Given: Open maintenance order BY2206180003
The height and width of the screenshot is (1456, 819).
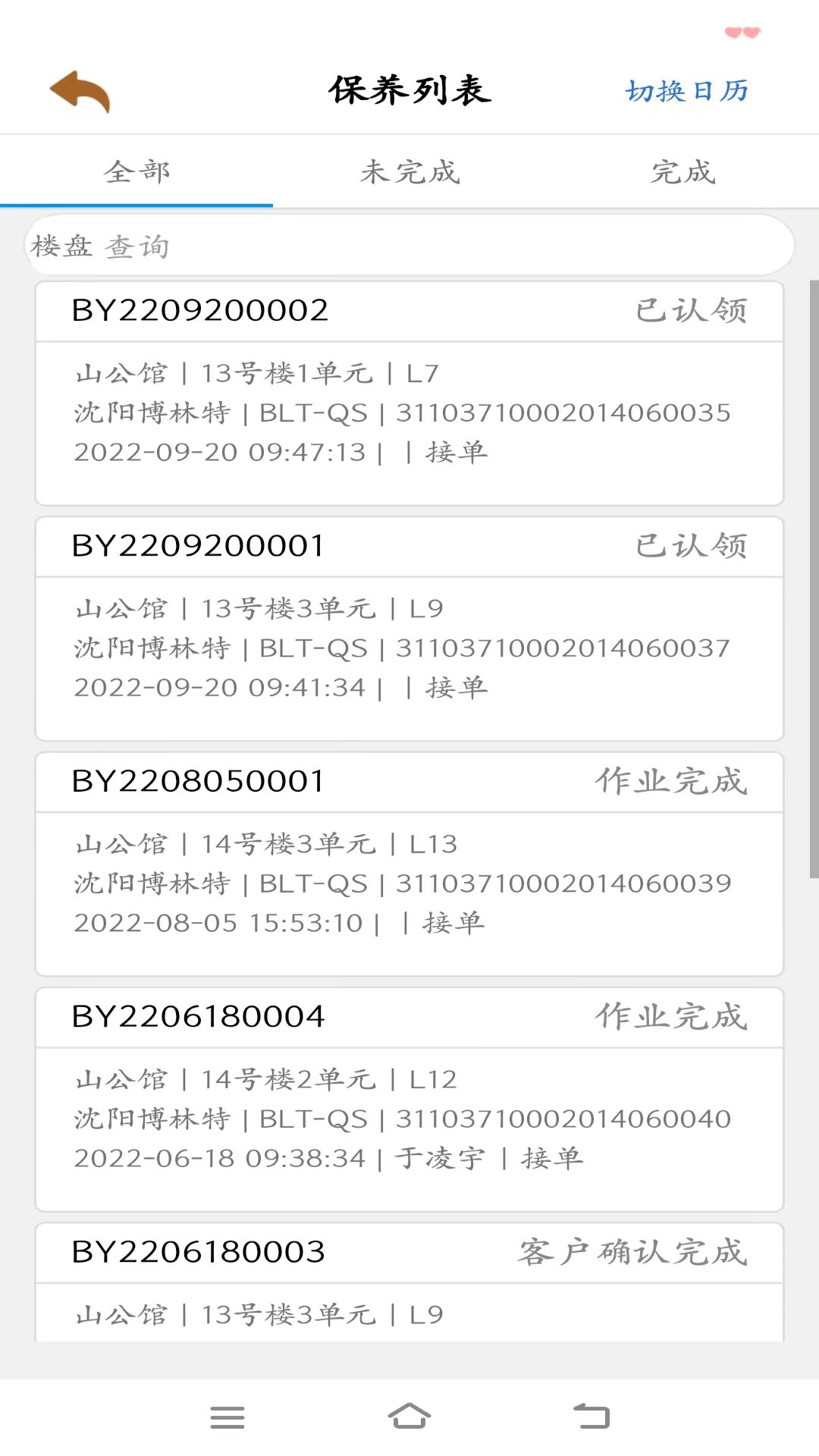Looking at the screenshot, I should [x=409, y=1282].
